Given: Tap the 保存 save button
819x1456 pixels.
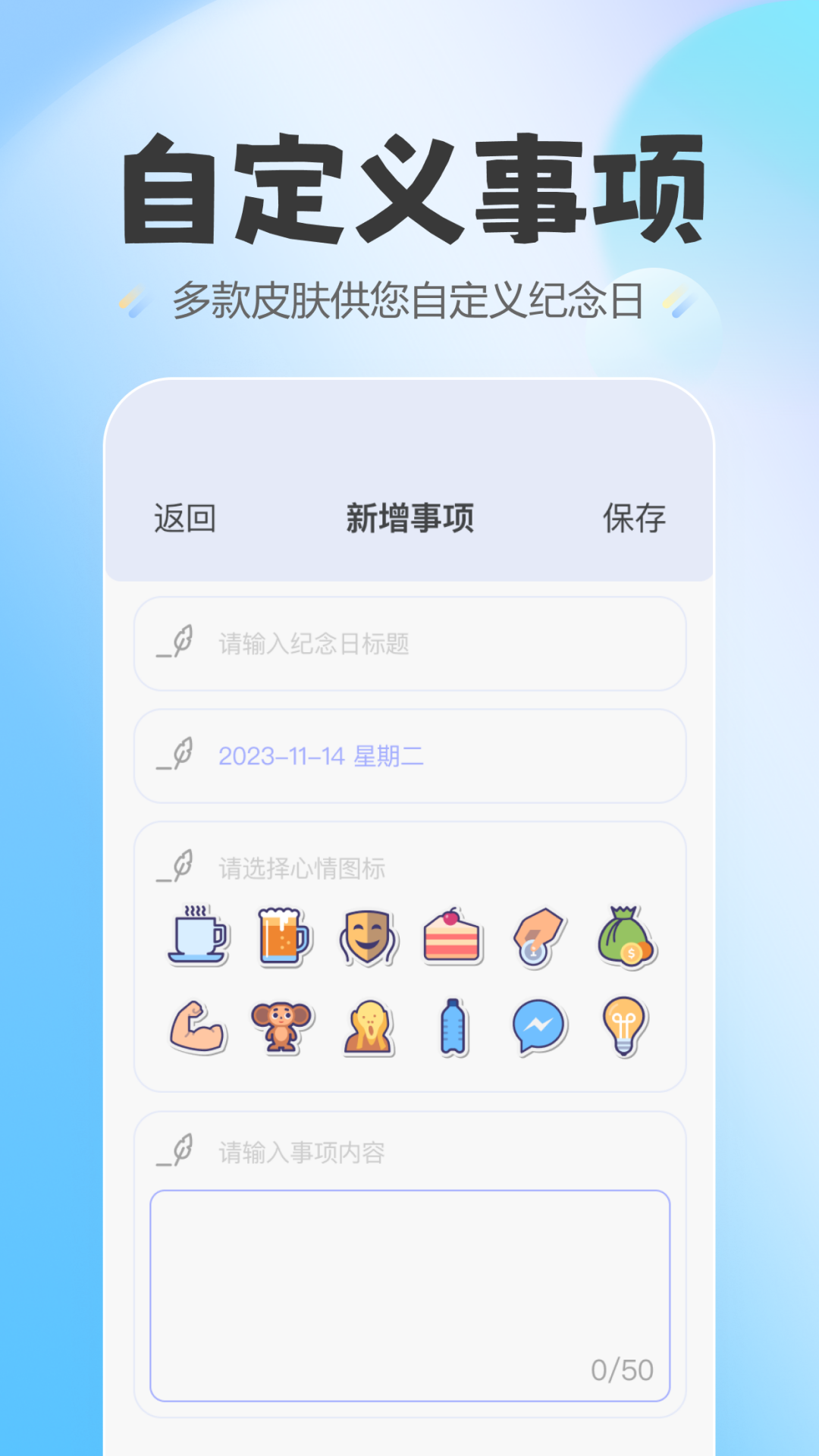Looking at the screenshot, I should coord(635,519).
